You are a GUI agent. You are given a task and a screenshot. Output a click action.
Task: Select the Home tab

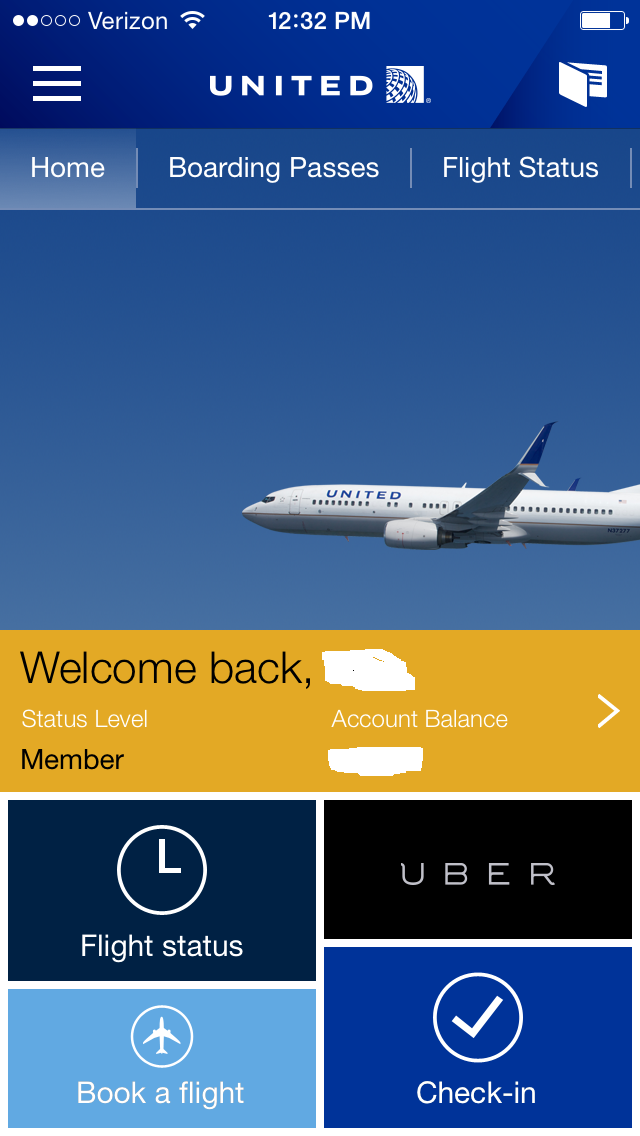tap(67, 168)
